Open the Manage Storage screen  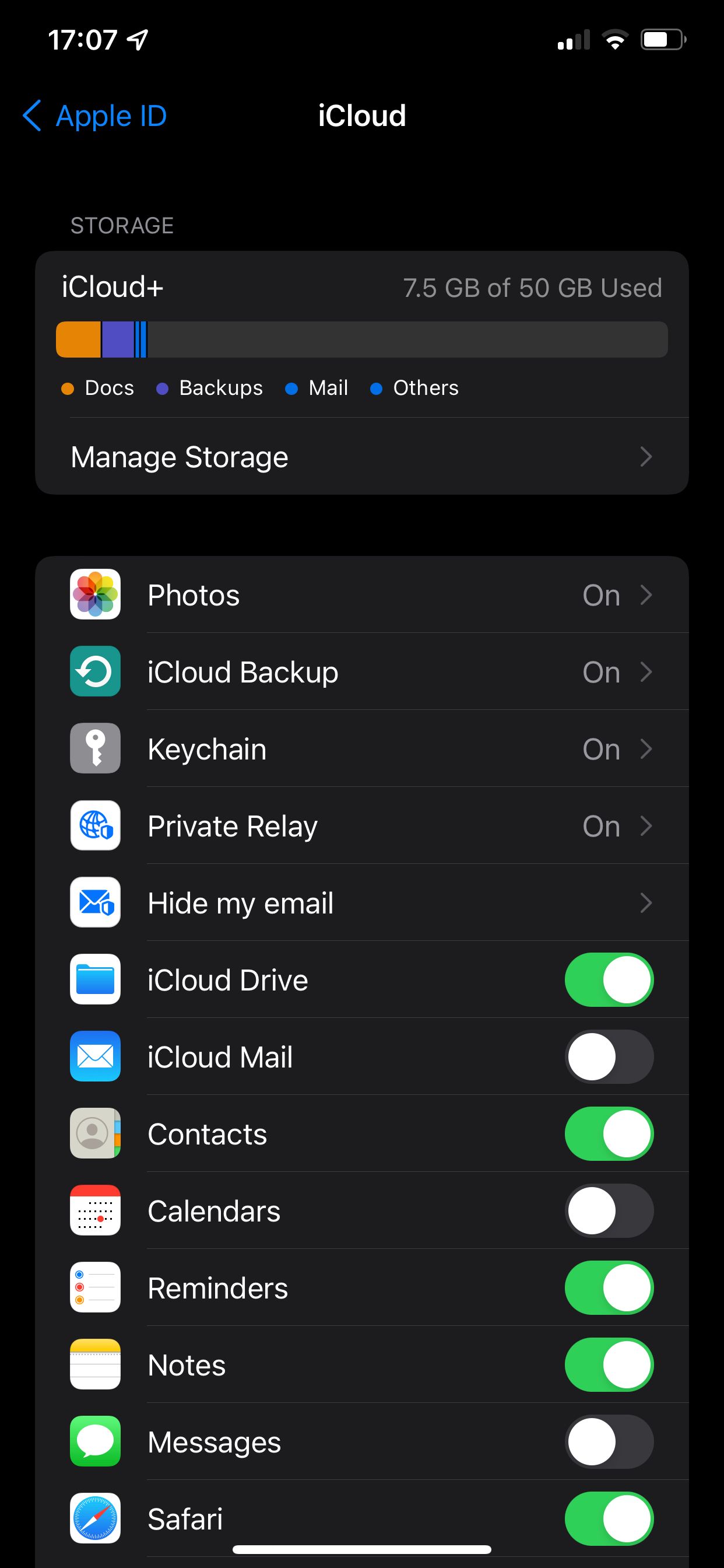click(x=362, y=457)
